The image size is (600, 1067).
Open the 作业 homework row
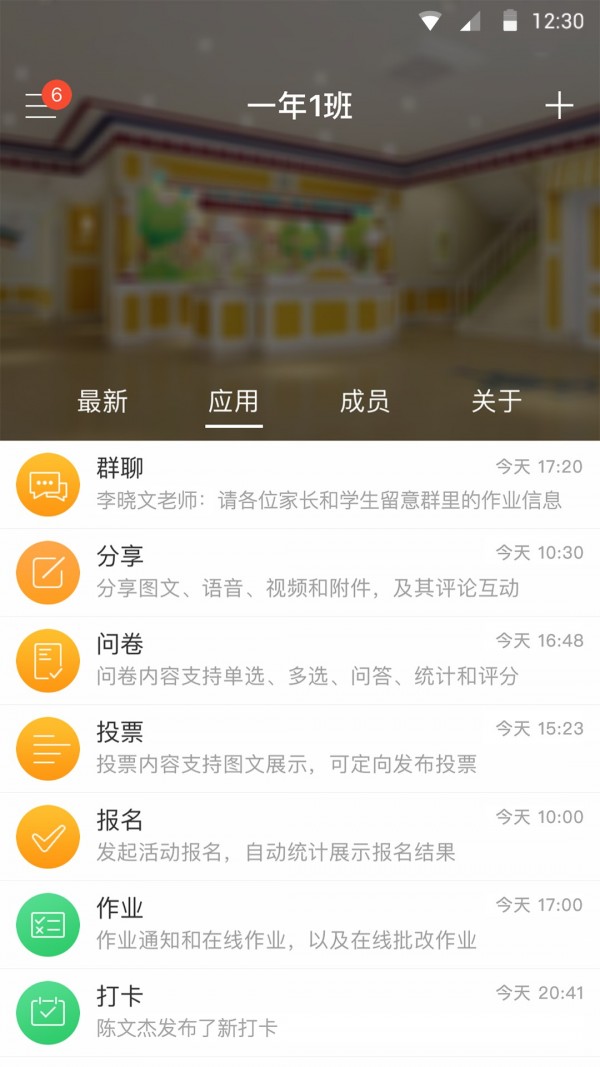pyautogui.click(x=300, y=925)
